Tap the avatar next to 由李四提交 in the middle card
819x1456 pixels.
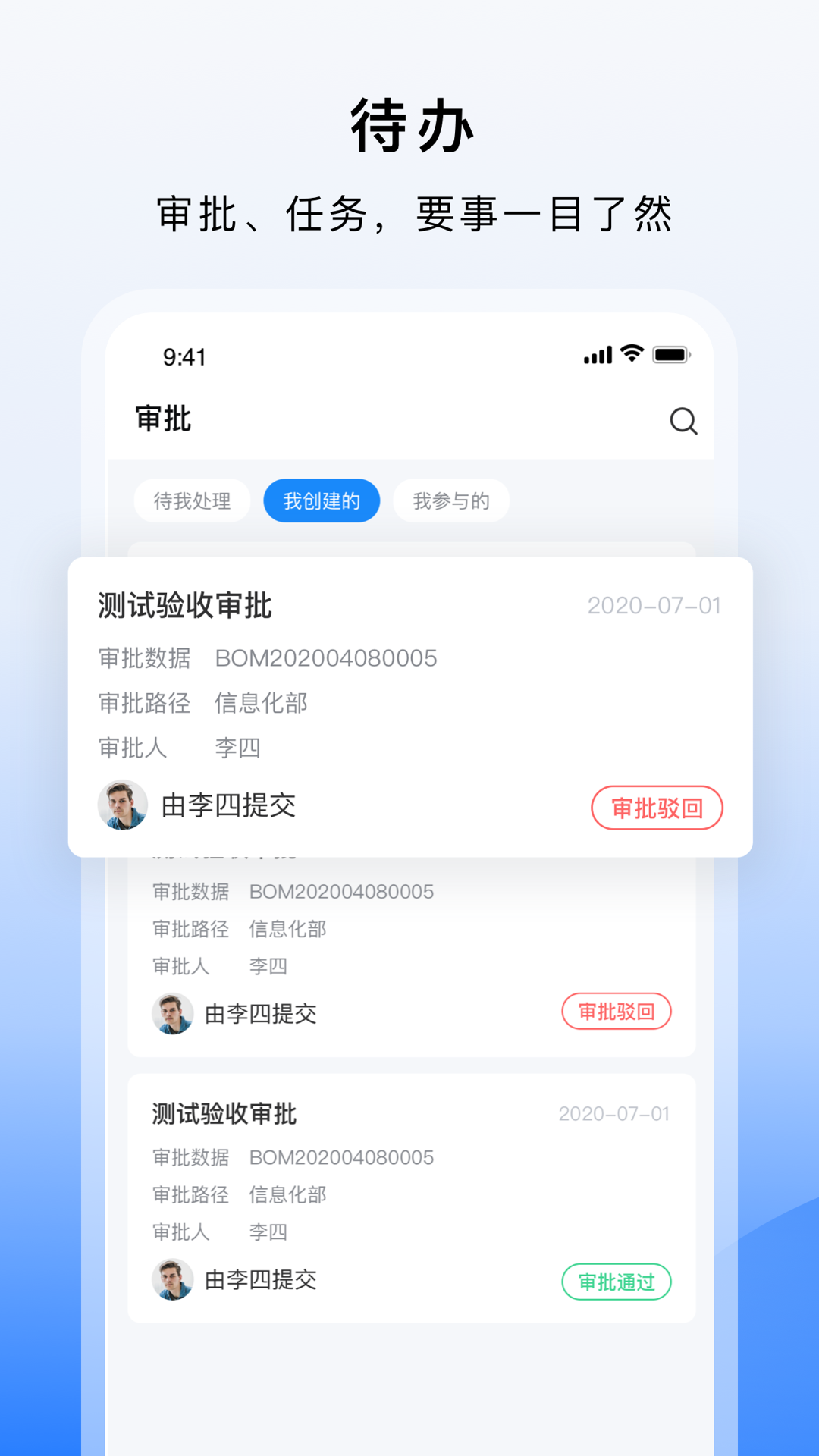[x=173, y=1012]
